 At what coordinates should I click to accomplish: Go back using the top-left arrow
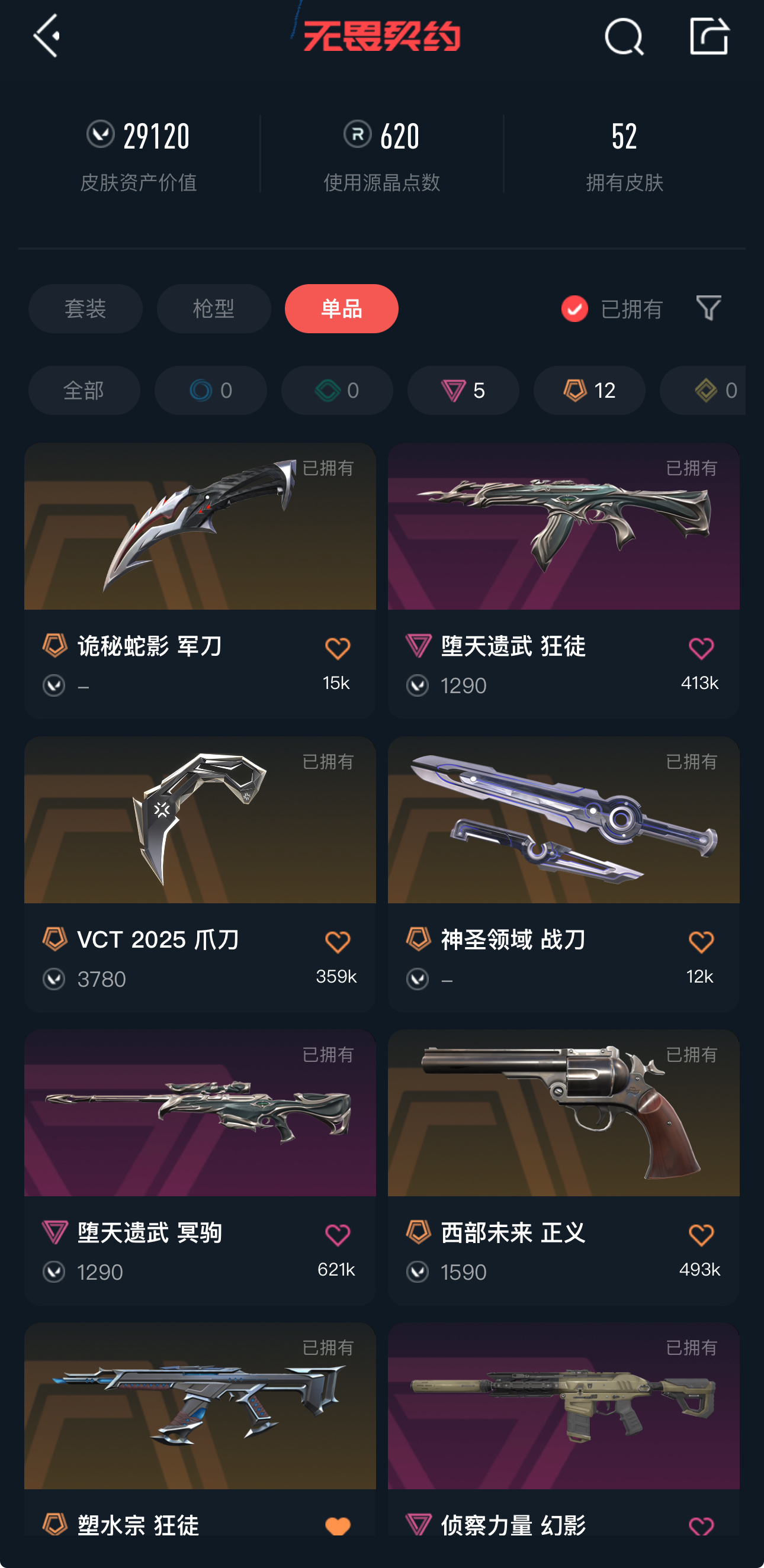[x=46, y=36]
